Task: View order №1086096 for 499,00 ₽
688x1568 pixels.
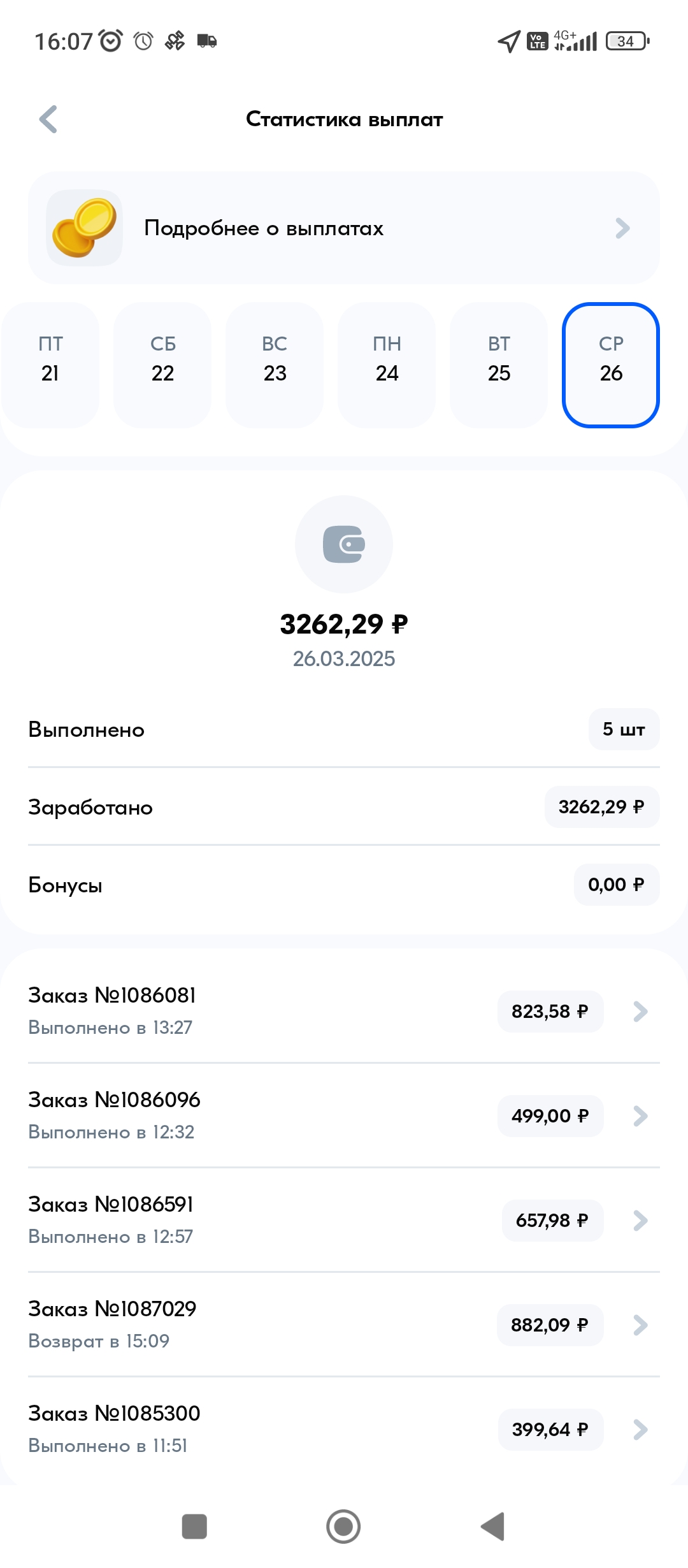Action: click(x=344, y=1115)
